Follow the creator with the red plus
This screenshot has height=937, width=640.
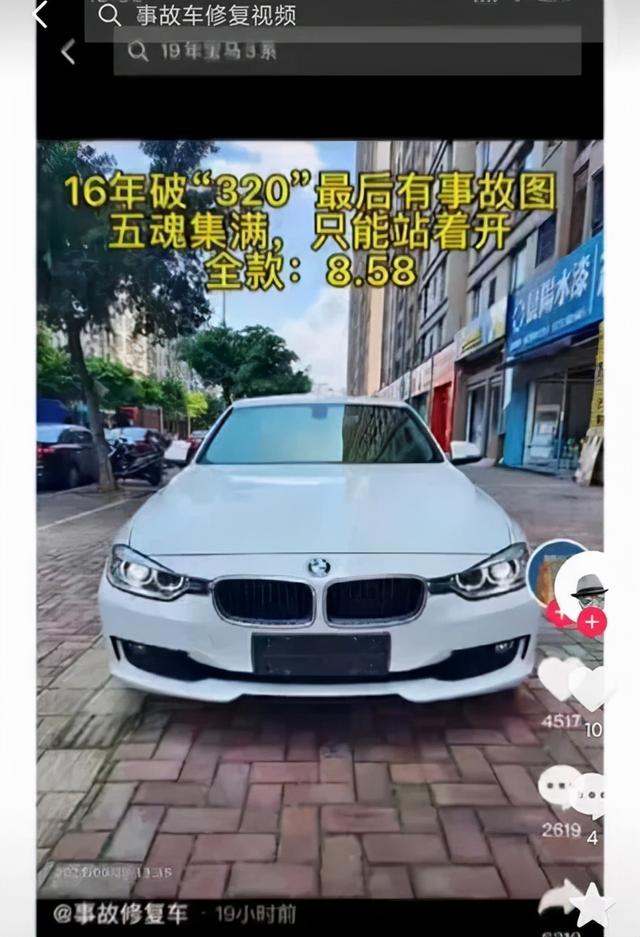click(592, 622)
